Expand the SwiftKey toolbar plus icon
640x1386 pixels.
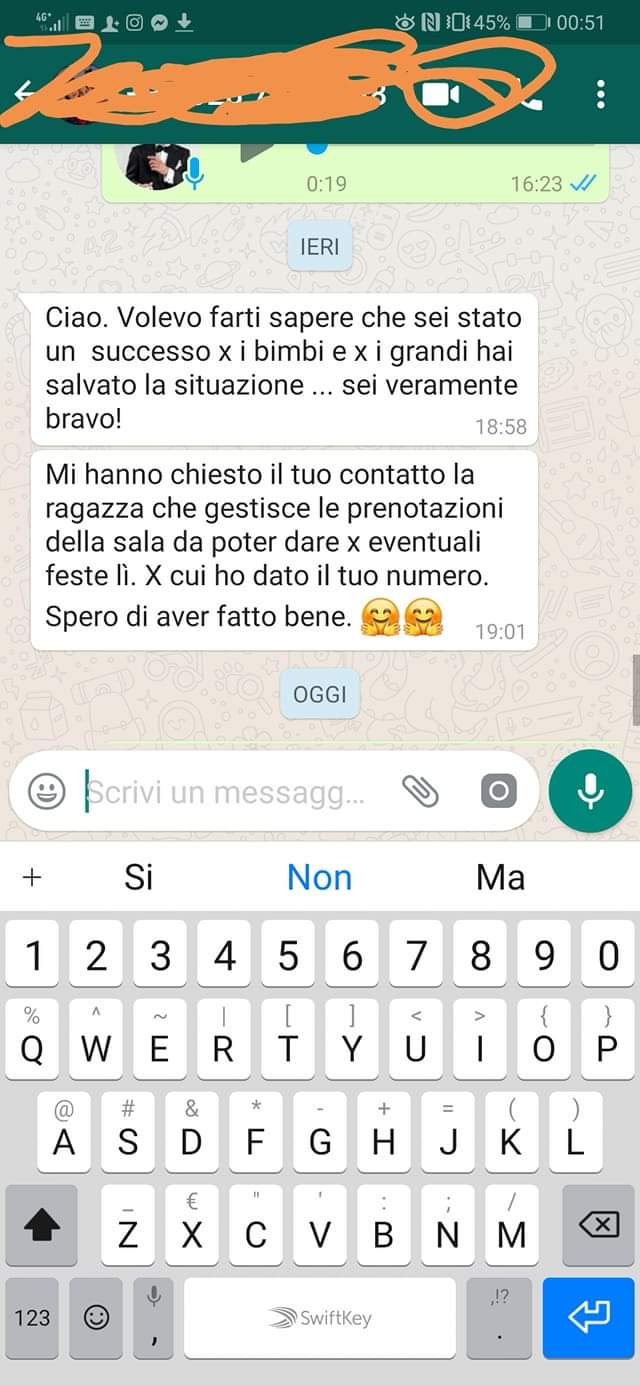click(32, 877)
